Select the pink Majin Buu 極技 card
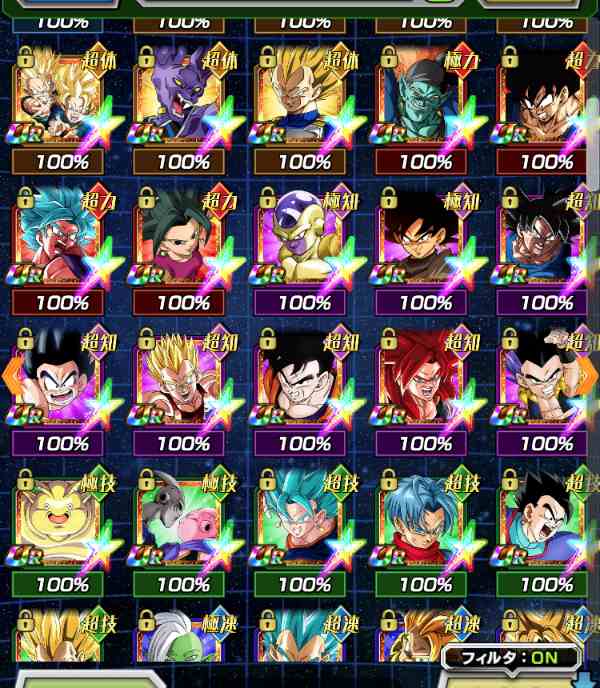This screenshot has width=600, height=688. 183,520
